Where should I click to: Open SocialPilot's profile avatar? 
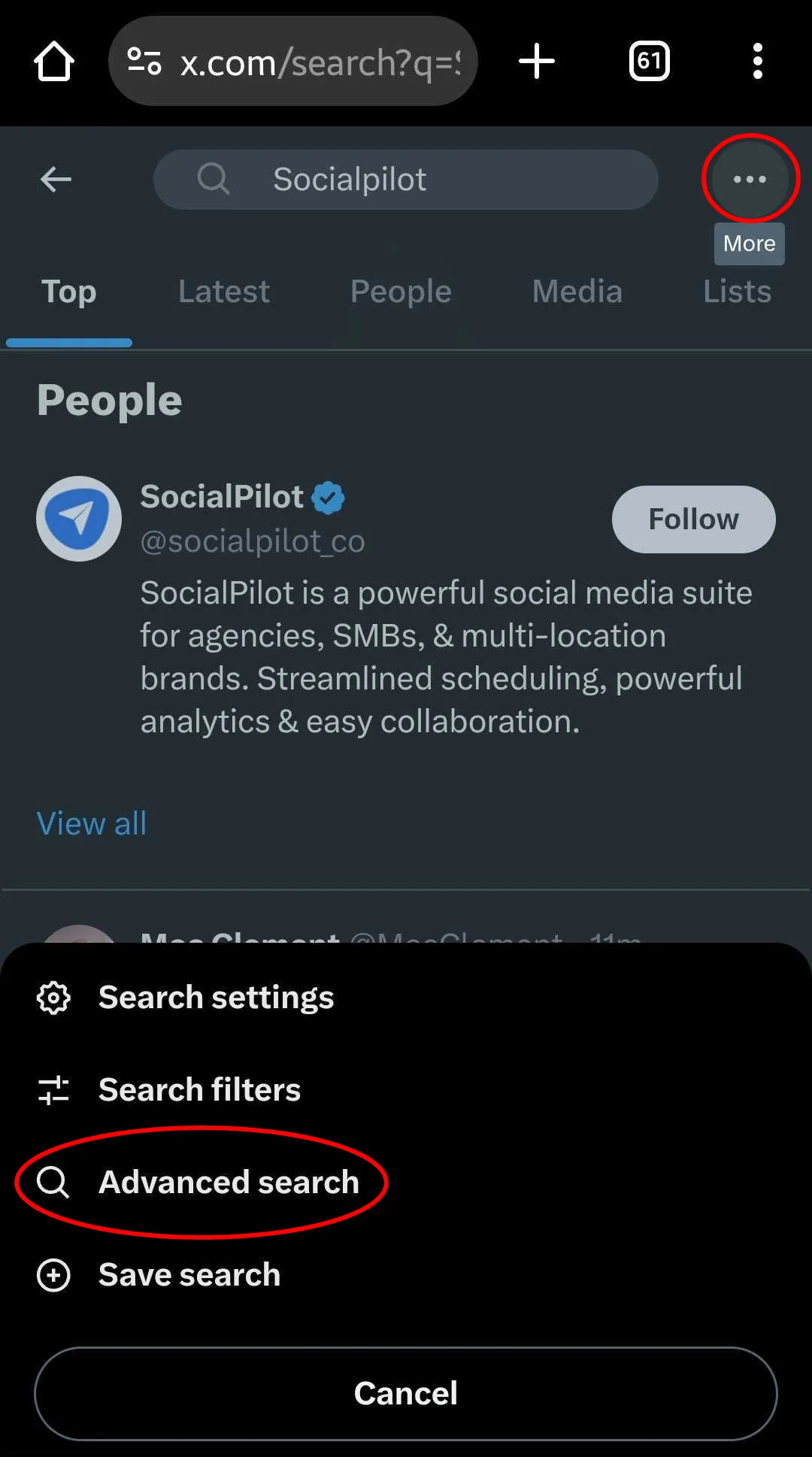[78, 519]
